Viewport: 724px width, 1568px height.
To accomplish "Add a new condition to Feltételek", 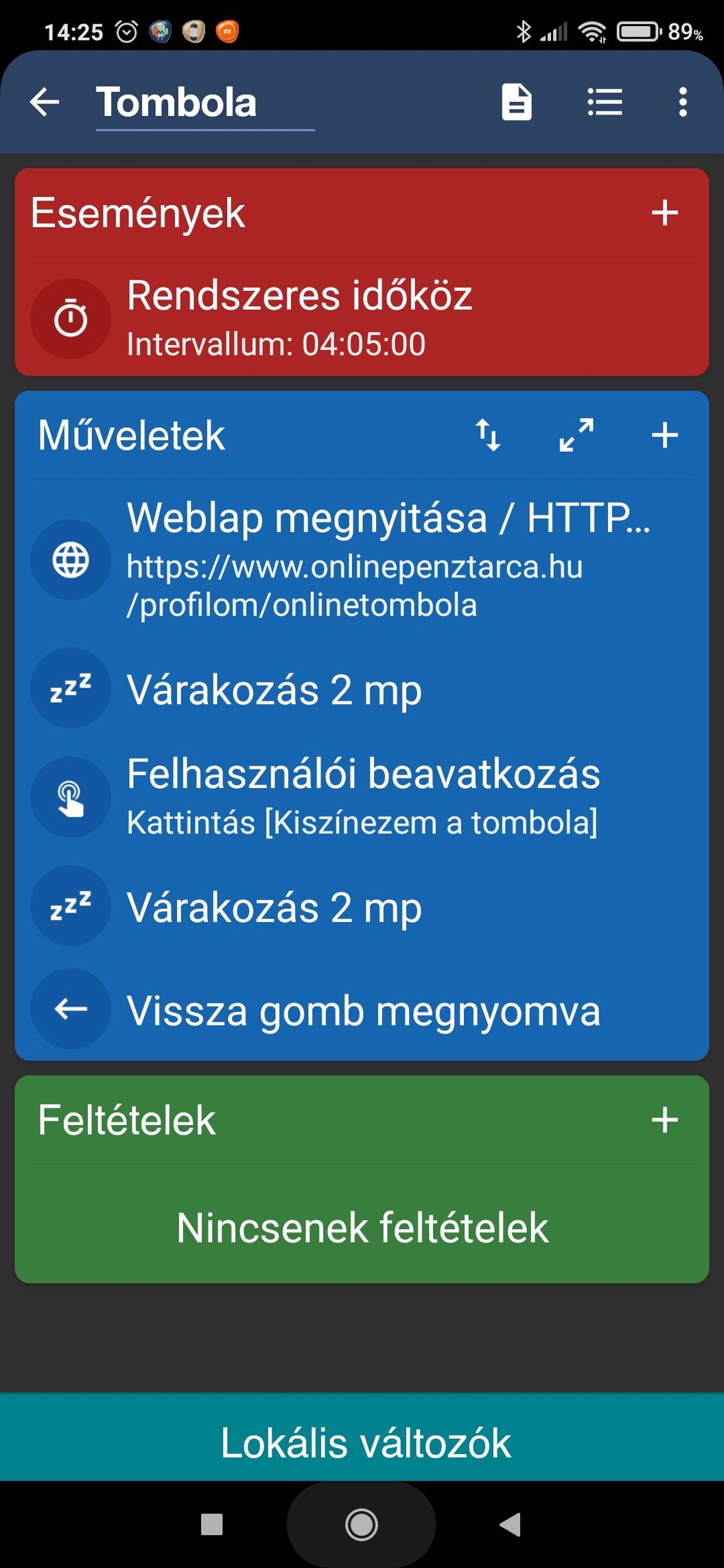I will (x=664, y=1120).
